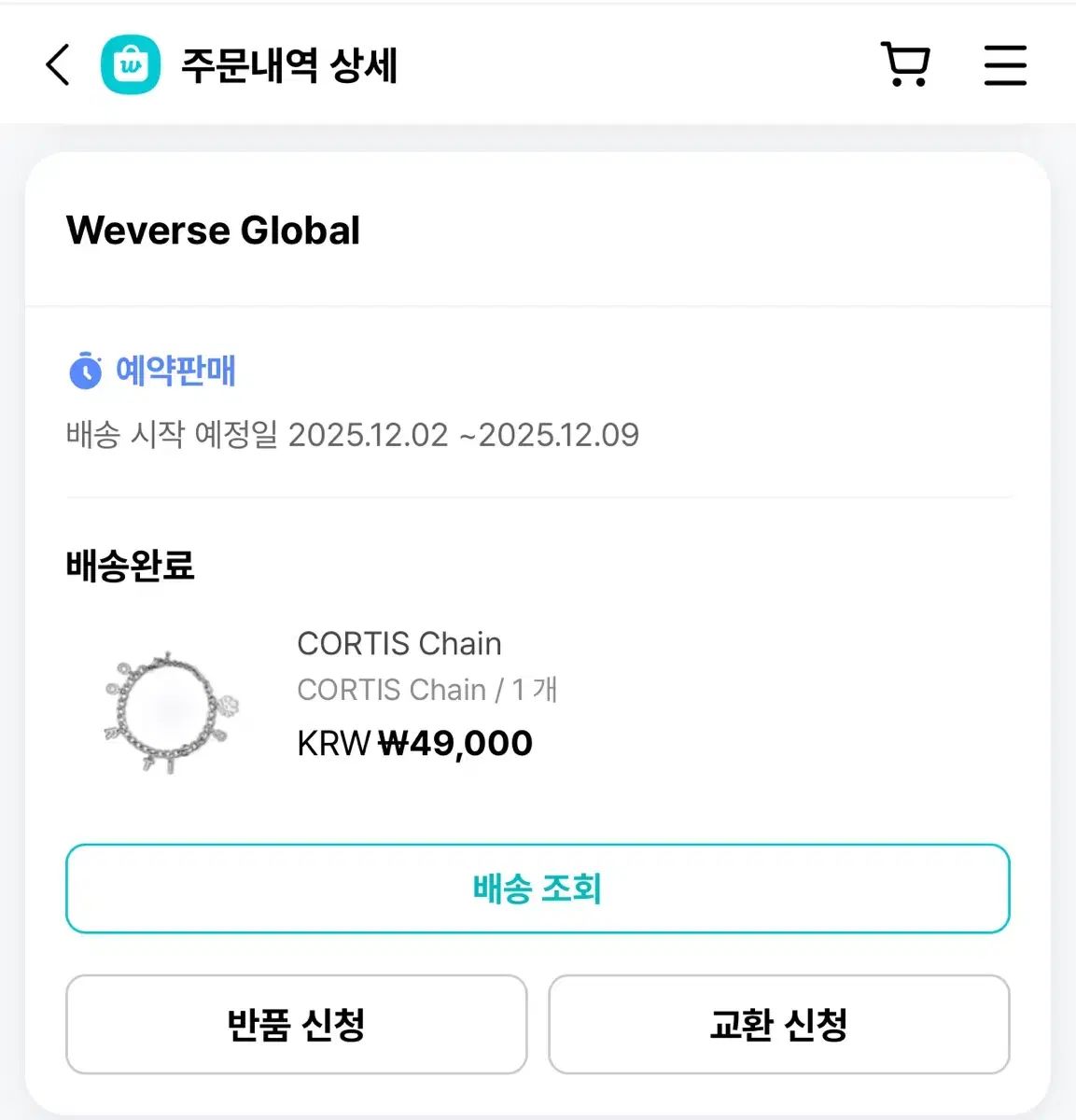This screenshot has height=1120, width=1076.
Task: Open the hamburger menu
Action: (1005, 65)
